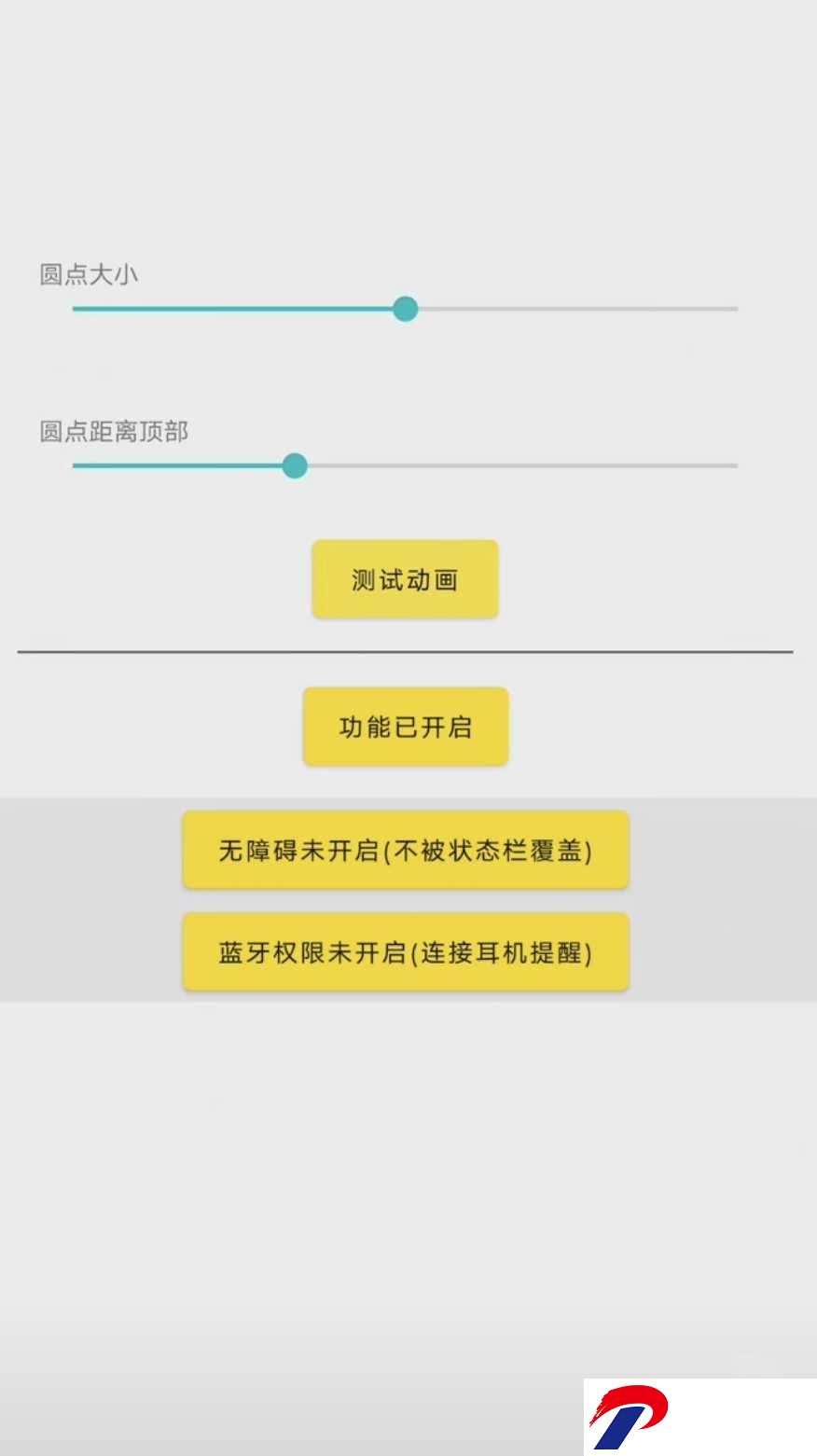817x1456 pixels.
Task: Enable Bluetooth permission via 蓝牙权限未开启
Action: 406,951
